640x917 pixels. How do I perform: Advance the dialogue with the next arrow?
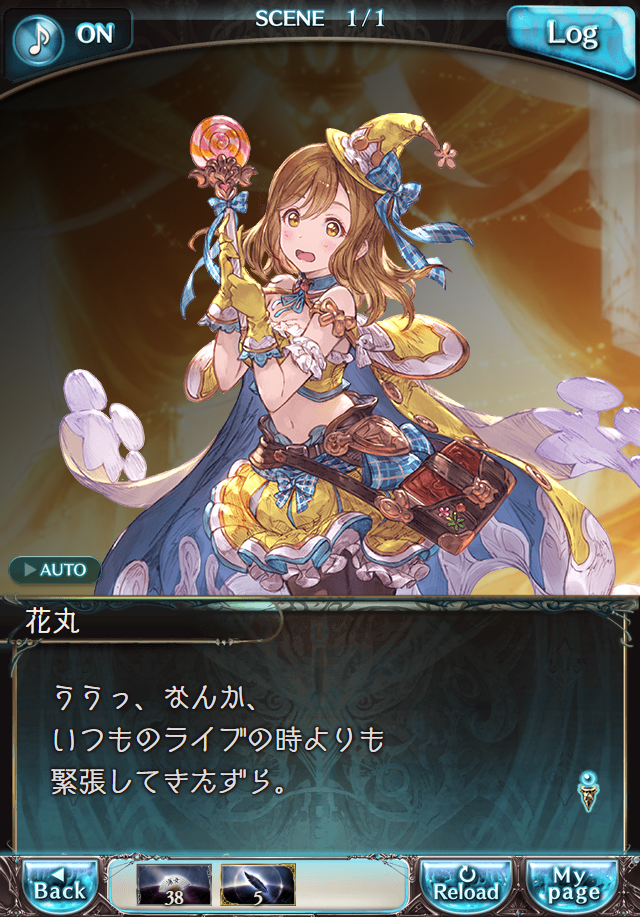[589, 792]
